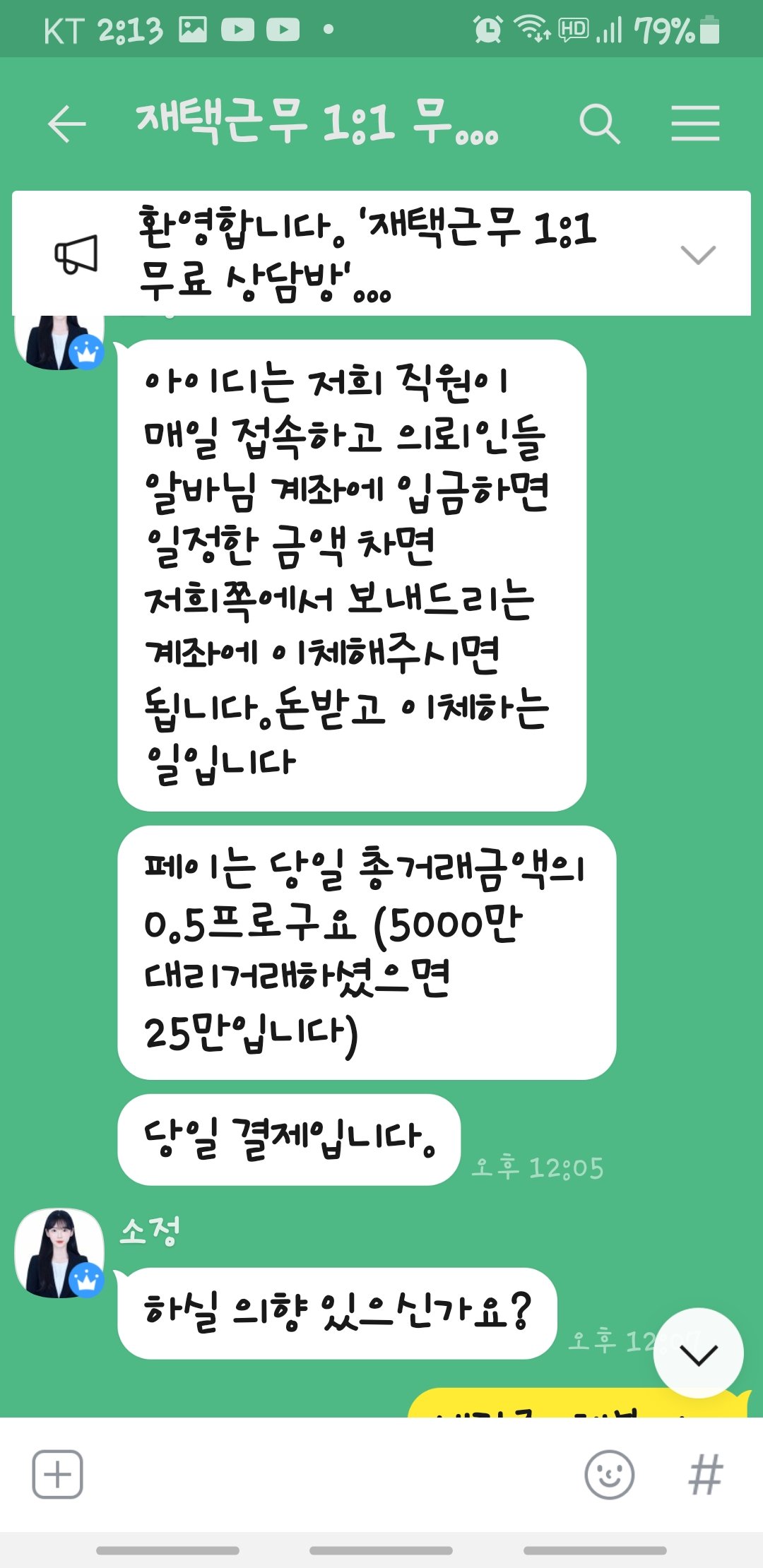Expand the pinned welcome announcement
Viewport: 763px width, 1568px height.
click(x=698, y=254)
